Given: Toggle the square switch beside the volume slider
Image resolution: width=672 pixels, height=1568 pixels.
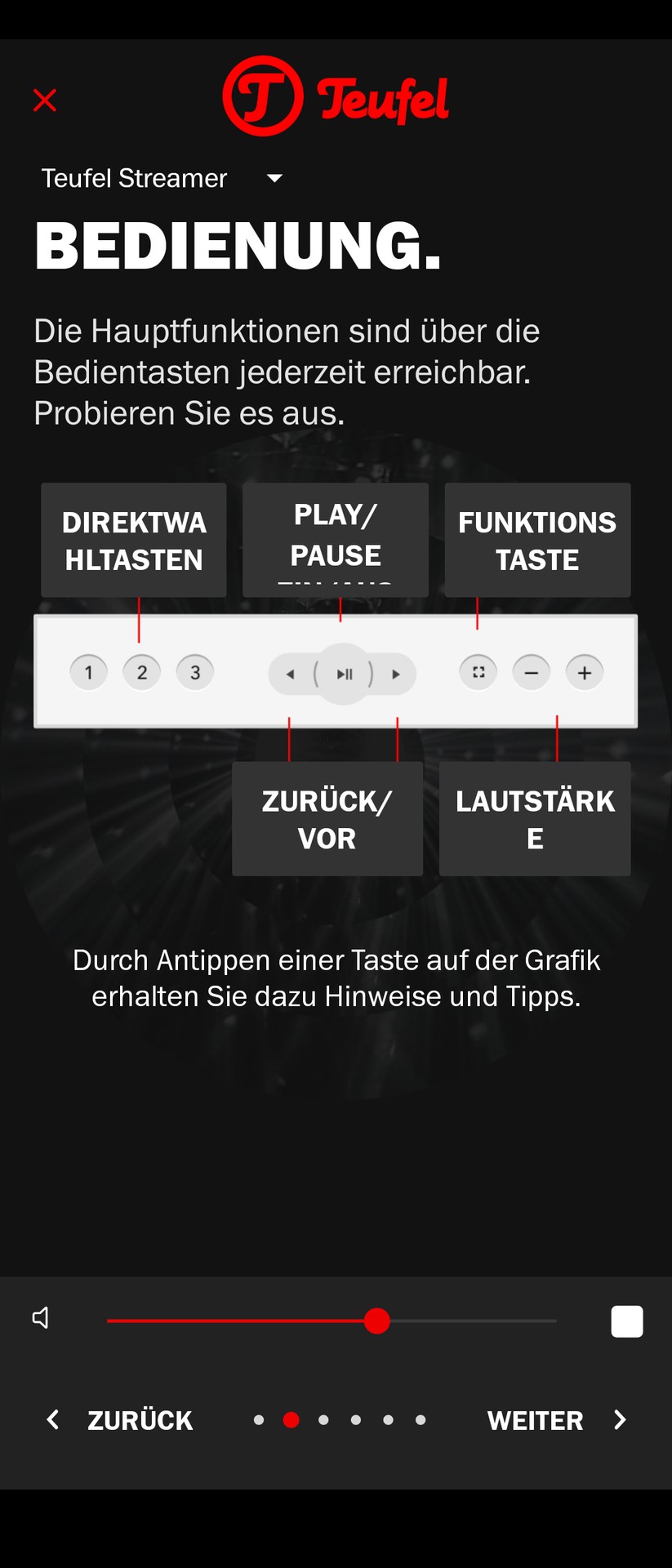Looking at the screenshot, I should click(627, 1321).
